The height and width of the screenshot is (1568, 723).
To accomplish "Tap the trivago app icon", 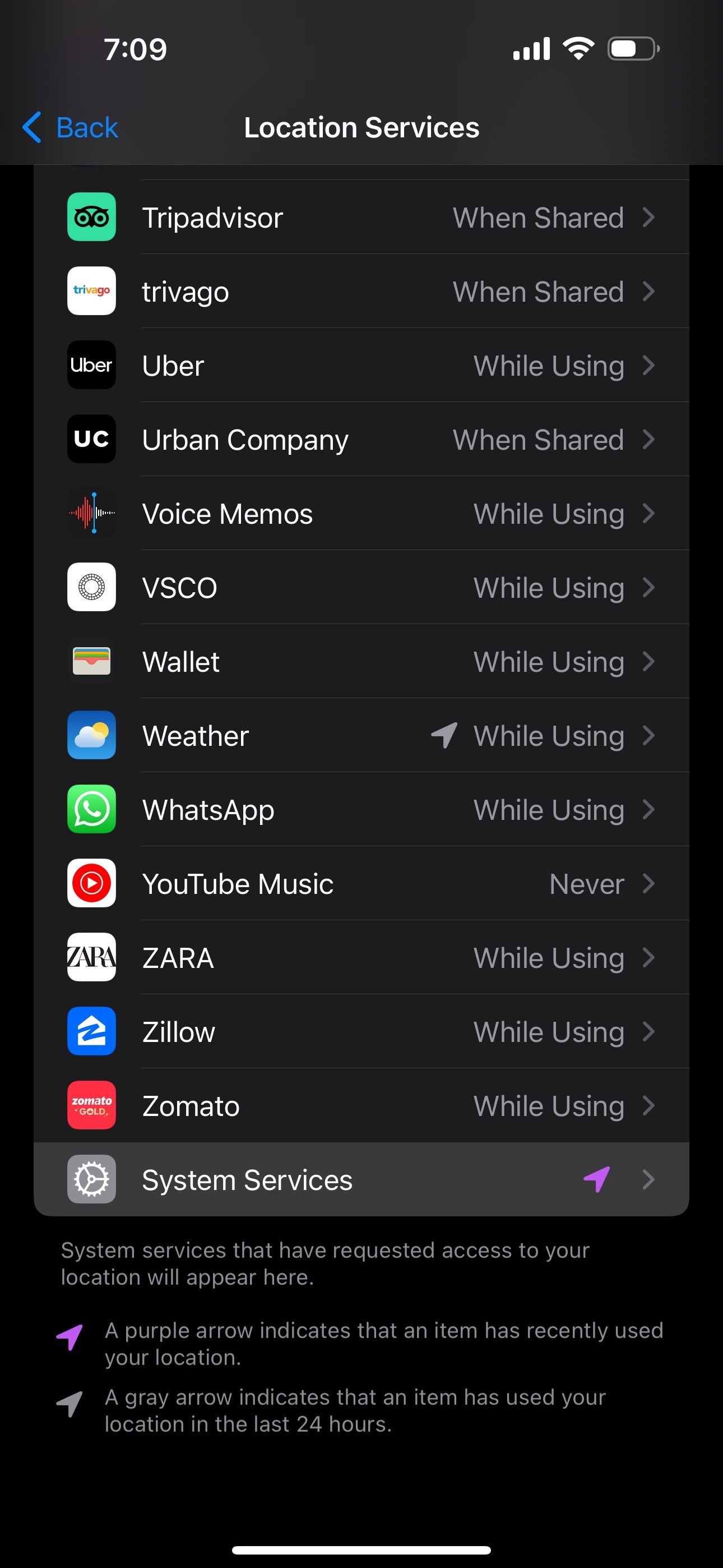I will pos(91,291).
